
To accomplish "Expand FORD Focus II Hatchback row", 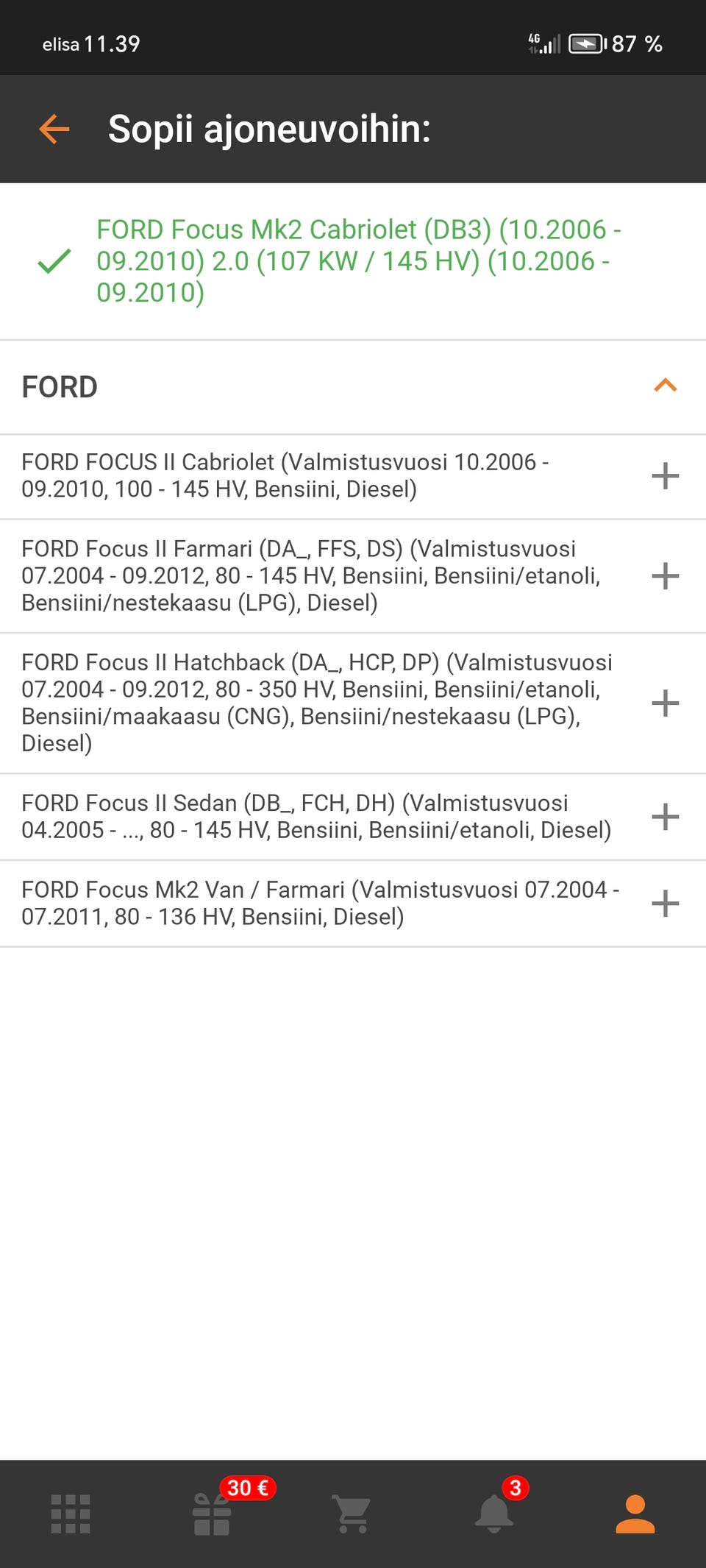I will point(665,703).
